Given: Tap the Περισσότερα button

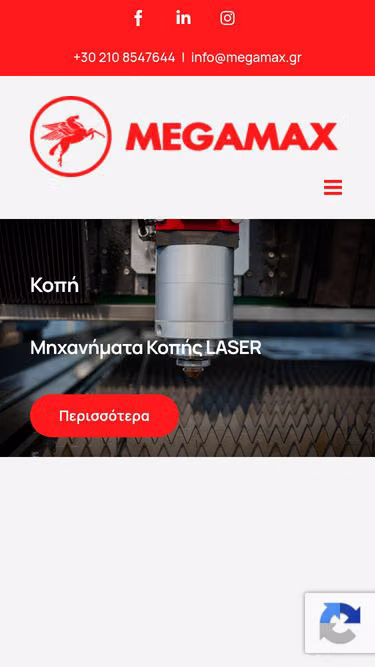Looking at the screenshot, I should tap(105, 416).
